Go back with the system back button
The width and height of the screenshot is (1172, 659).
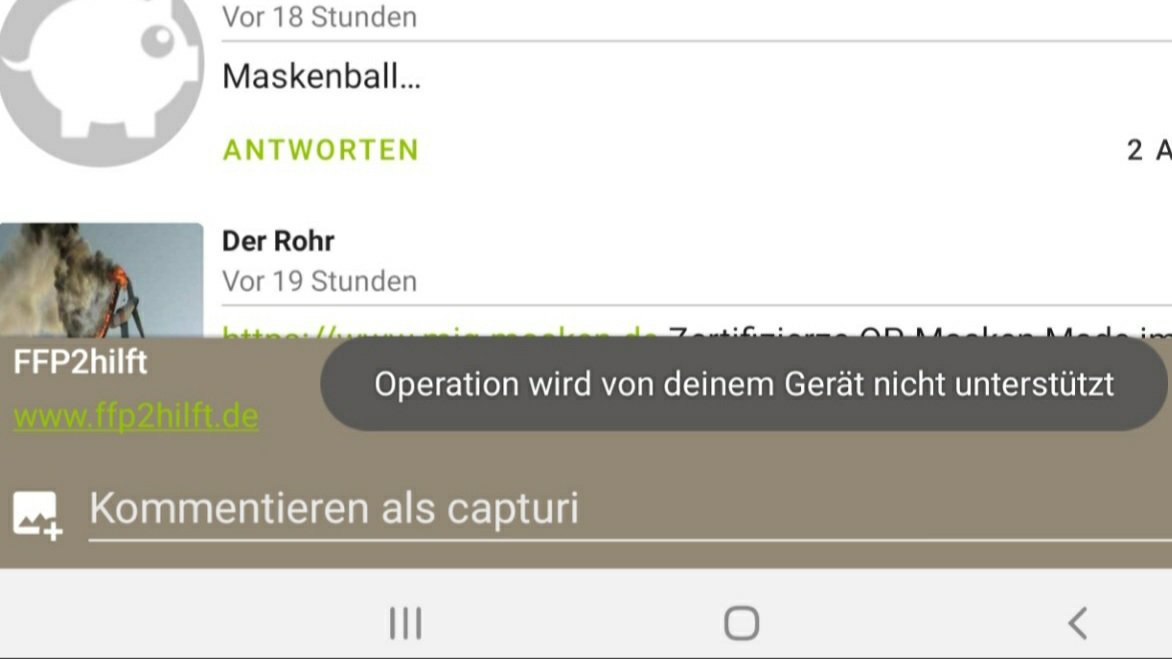point(1077,623)
